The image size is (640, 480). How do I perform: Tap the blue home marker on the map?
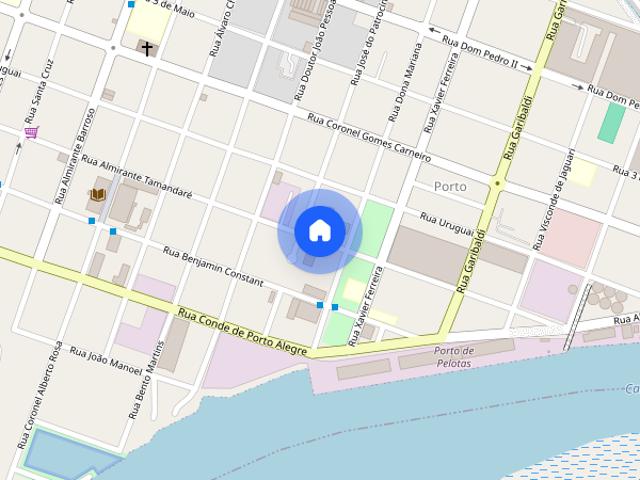point(320,231)
